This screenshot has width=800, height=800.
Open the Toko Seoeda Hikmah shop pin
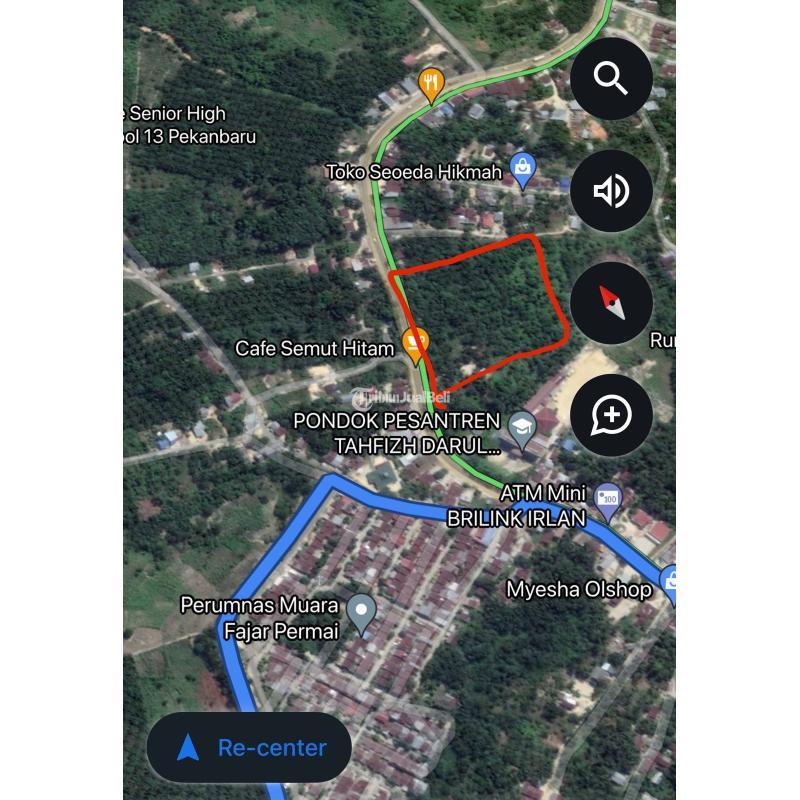click(521, 169)
